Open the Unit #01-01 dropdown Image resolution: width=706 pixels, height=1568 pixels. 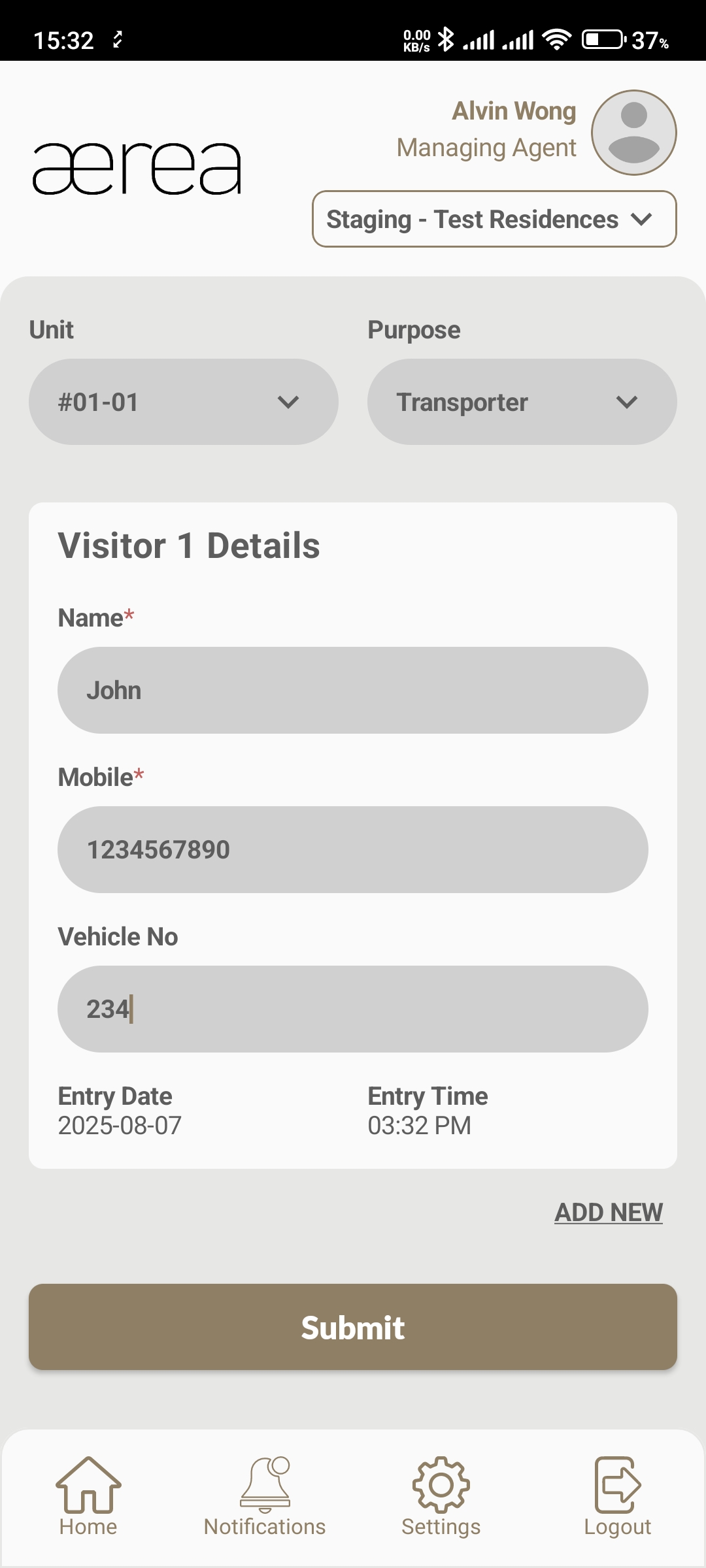point(183,402)
